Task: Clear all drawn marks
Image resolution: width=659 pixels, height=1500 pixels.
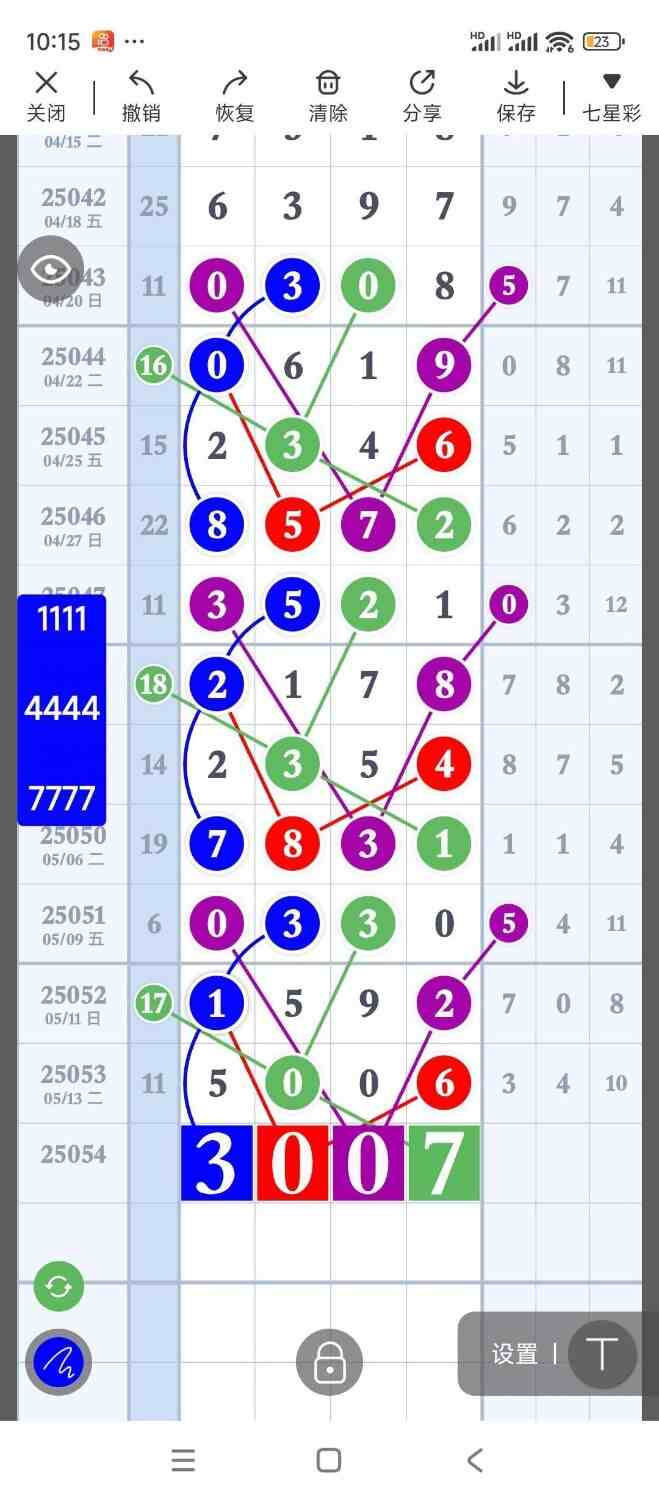Action: click(328, 96)
